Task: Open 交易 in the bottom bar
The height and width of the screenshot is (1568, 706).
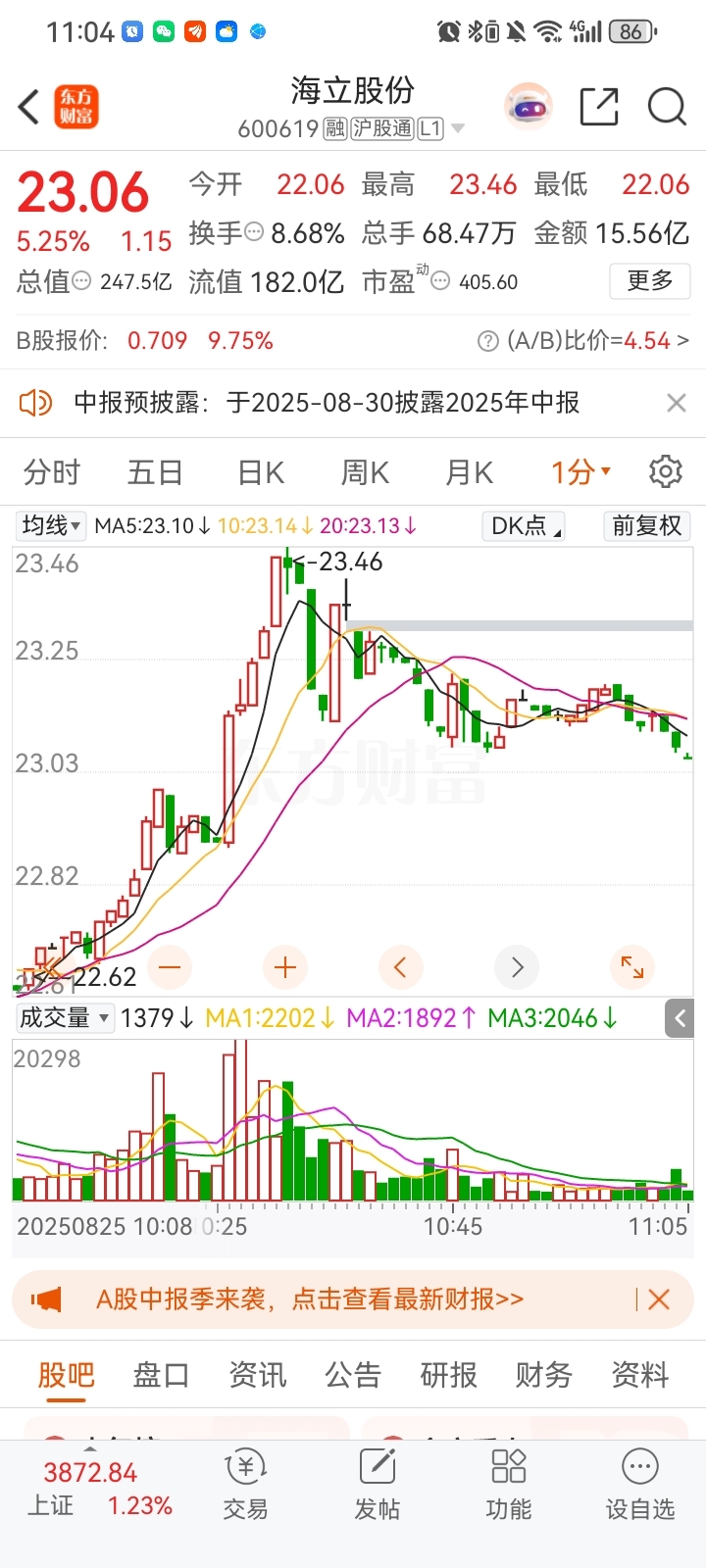Action: 245,1485
